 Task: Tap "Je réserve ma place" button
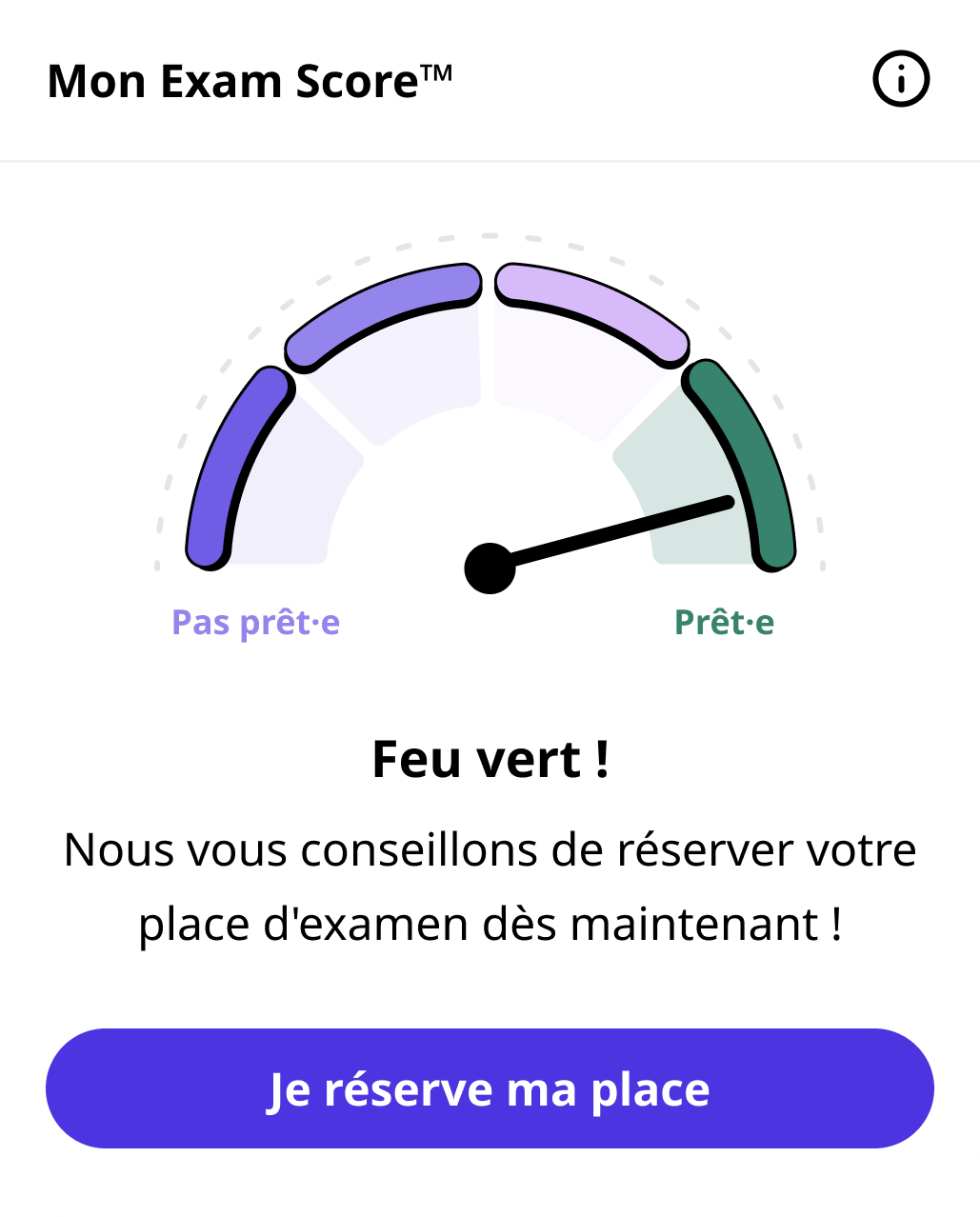pyautogui.click(x=490, y=1088)
